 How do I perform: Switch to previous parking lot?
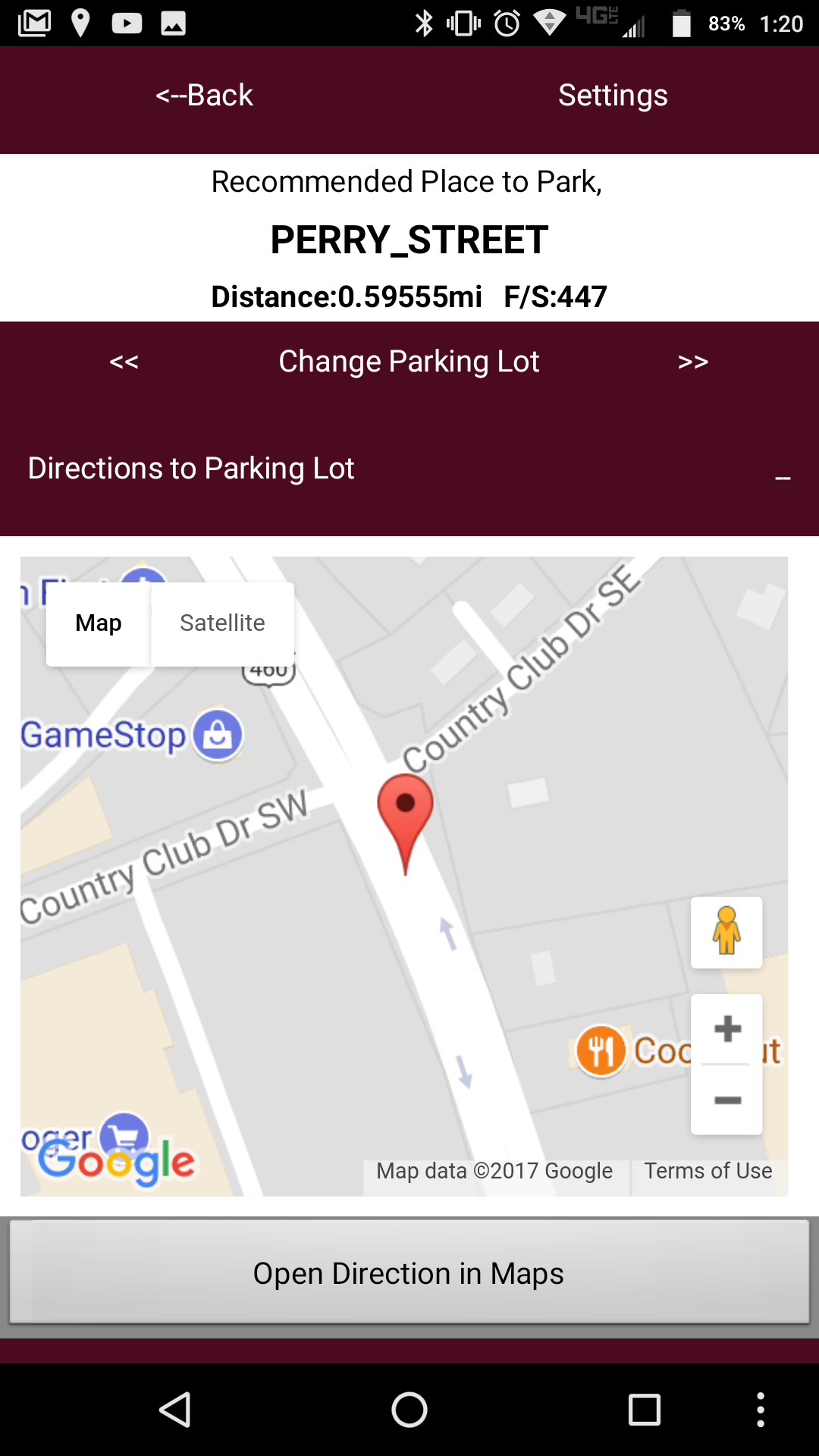coord(124,362)
